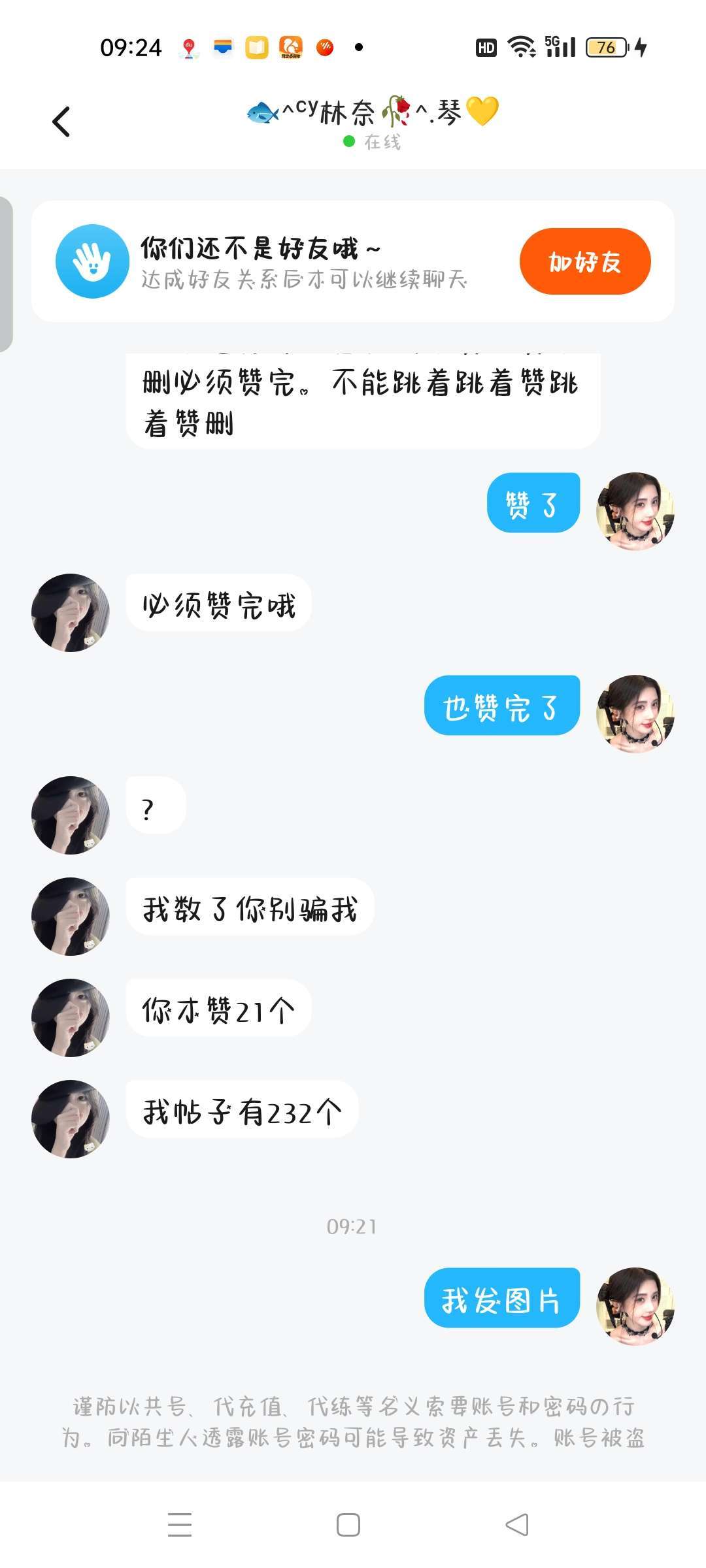The height and width of the screenshot is (1568, 706).
Task: Tap the 加好友 button
Action: (585, 261)
